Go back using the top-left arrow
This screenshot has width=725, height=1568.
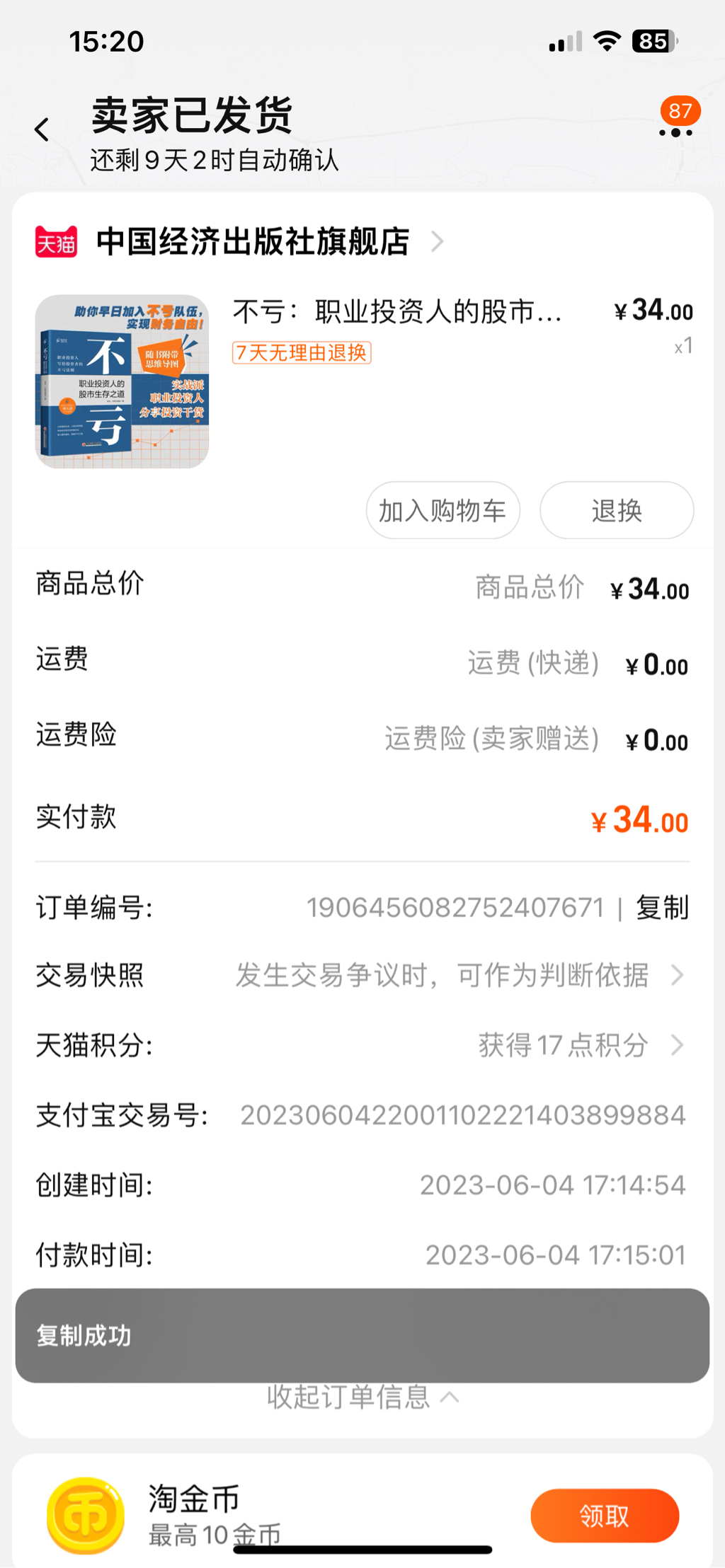[42, 130]
